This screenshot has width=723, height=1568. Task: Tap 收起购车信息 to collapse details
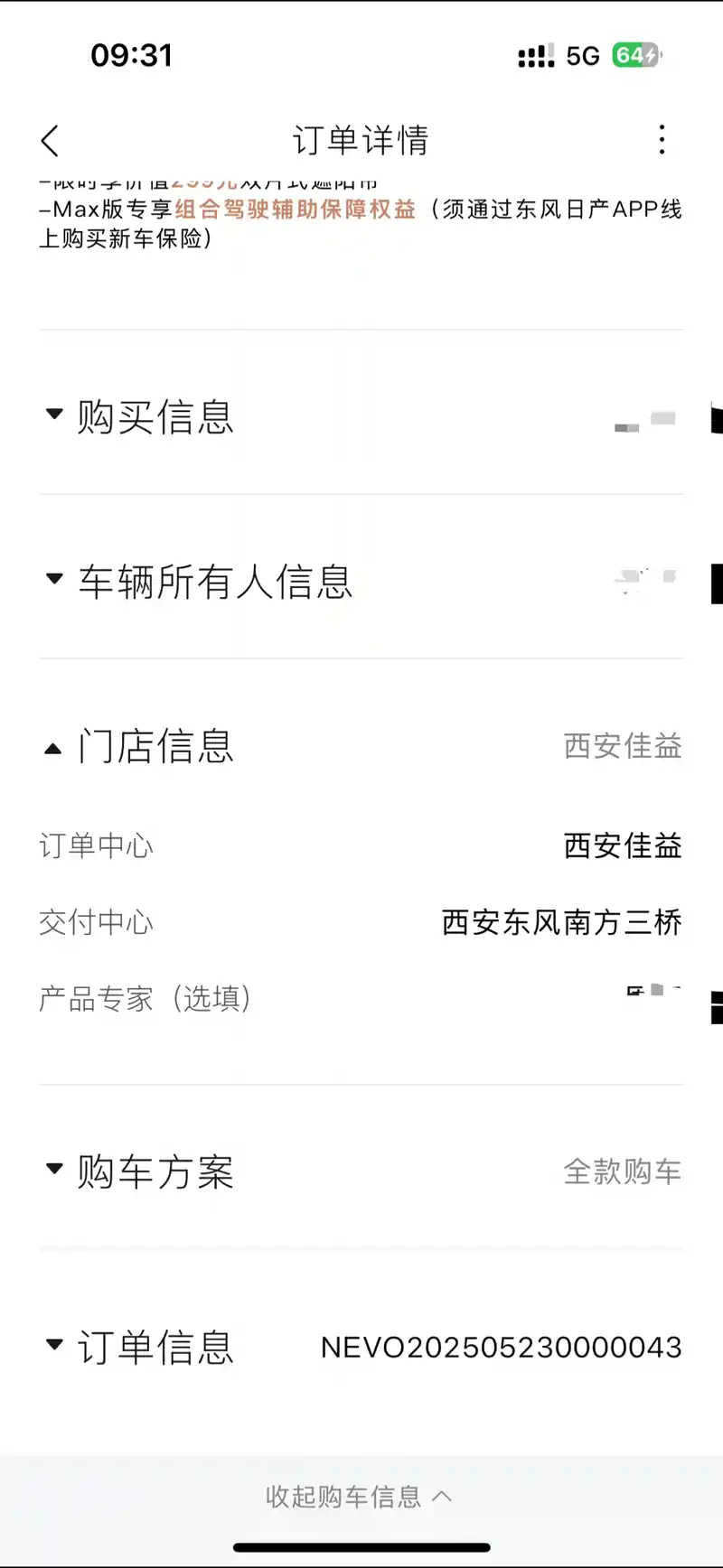tap(360, 1497)
